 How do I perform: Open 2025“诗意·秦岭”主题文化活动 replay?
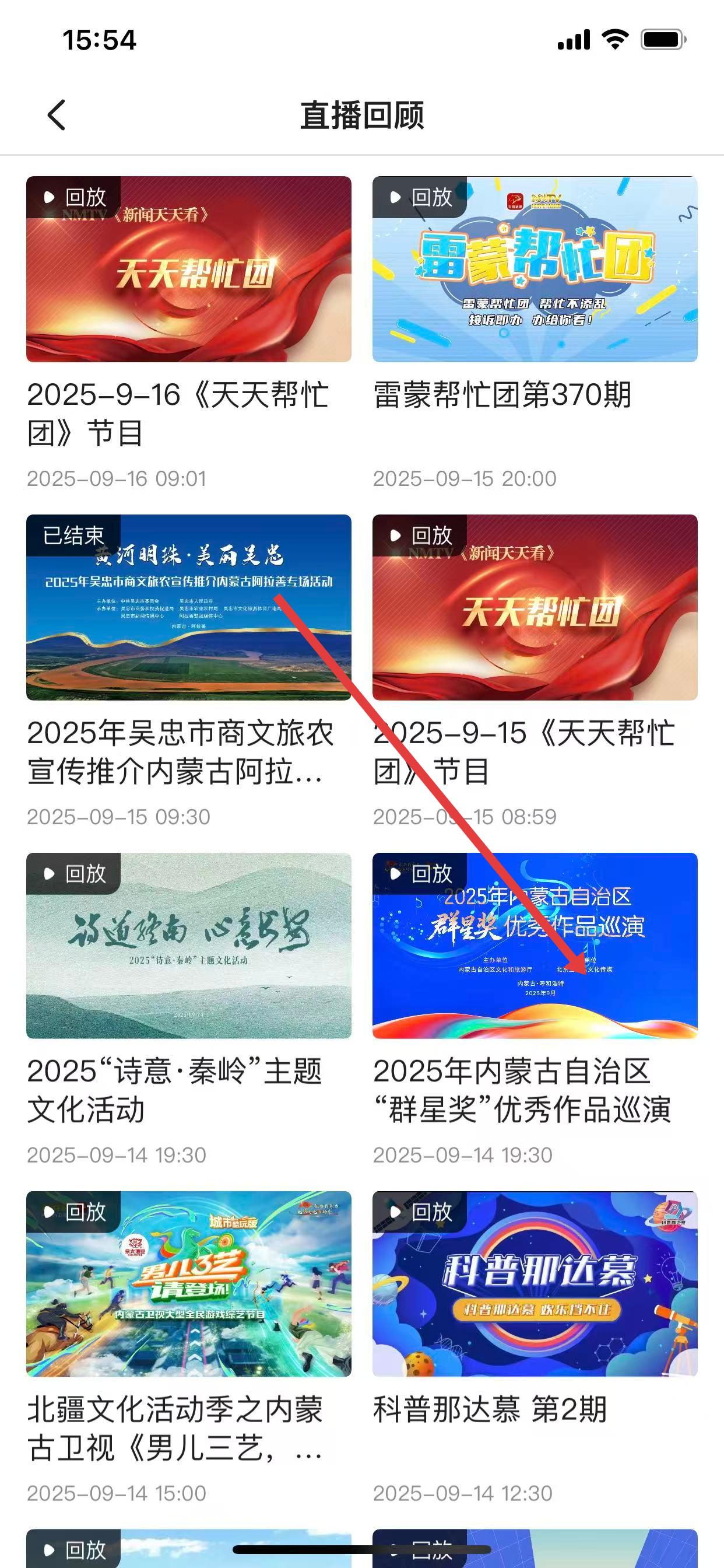coord(189,946)
